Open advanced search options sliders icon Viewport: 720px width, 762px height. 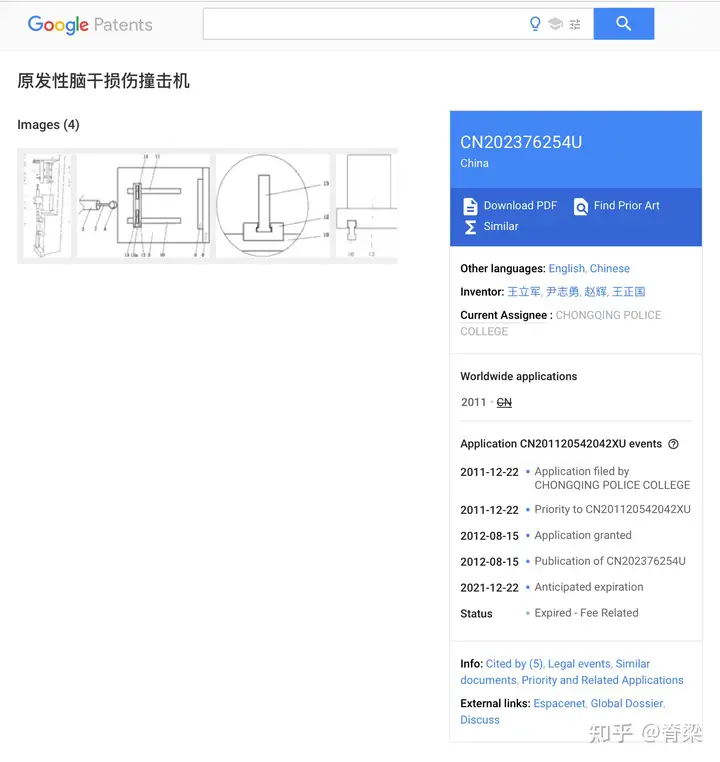(x=575, y=24)
